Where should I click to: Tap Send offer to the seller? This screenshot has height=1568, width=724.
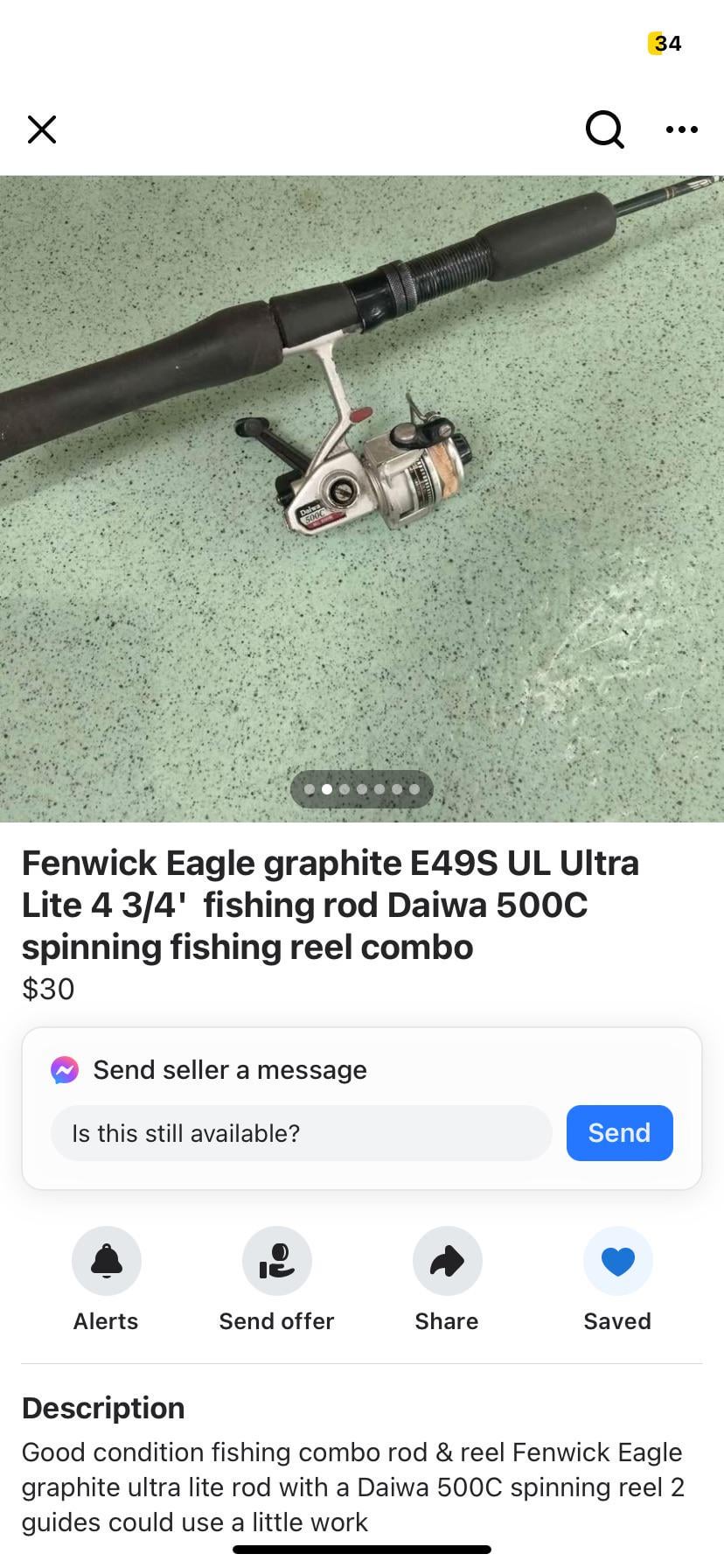pos(277,1261)
